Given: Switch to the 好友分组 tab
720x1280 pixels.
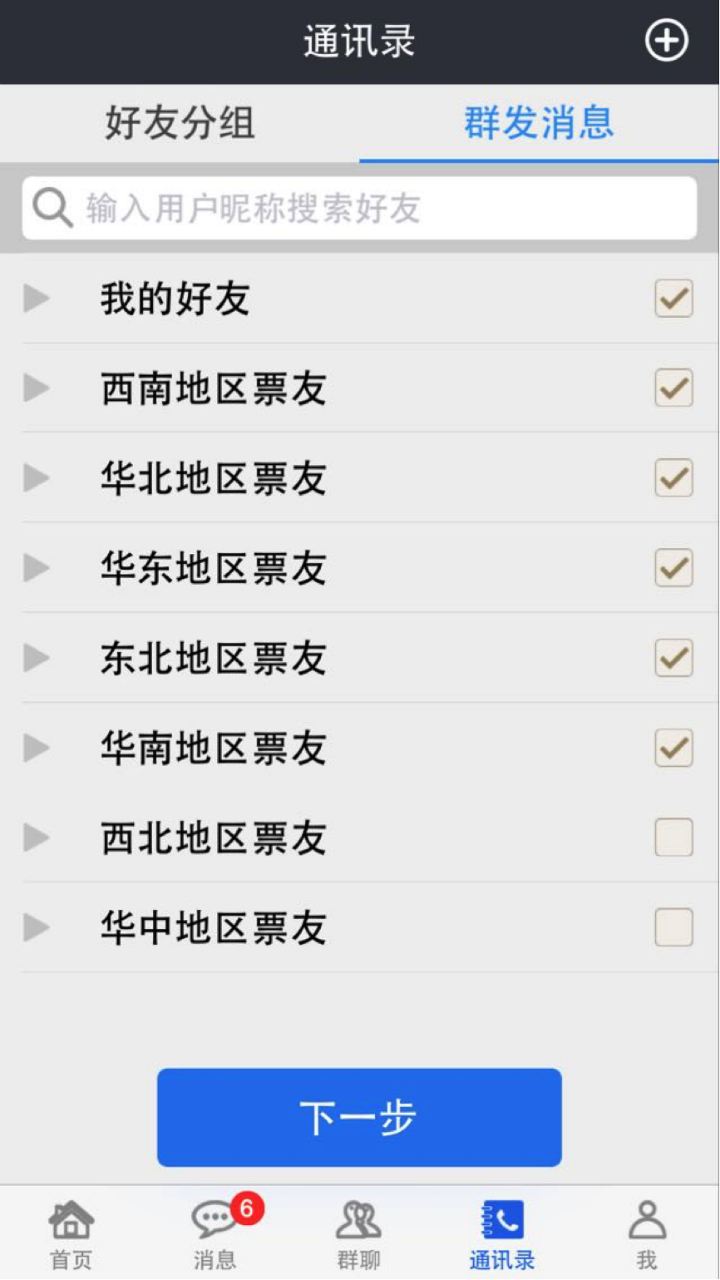Looking at the screenshot, I should pos(180,123).
